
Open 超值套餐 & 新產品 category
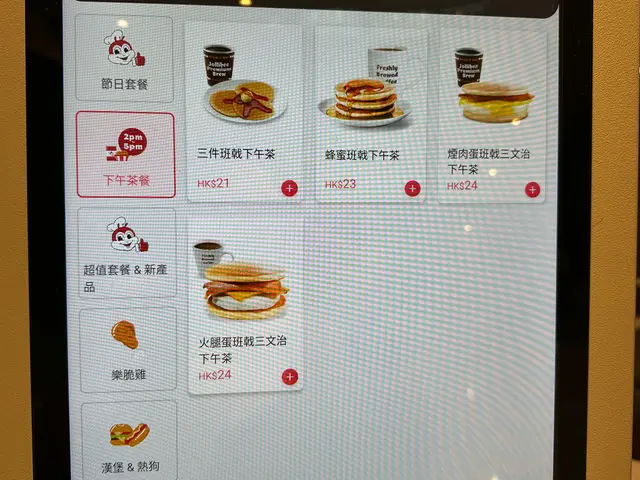pyautogui.click(x=127, y=252)
